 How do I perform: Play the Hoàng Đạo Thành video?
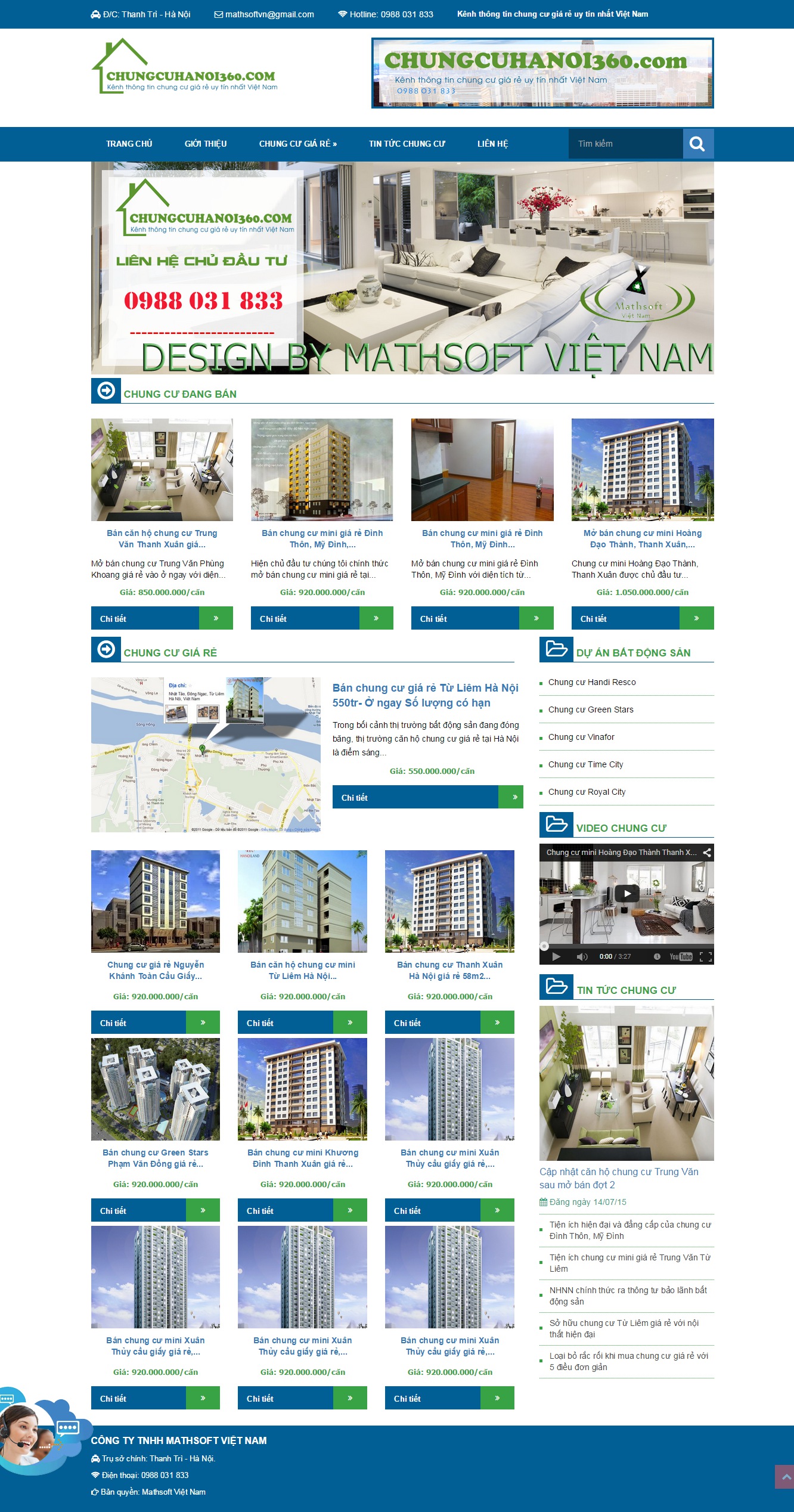coord(627,893)
